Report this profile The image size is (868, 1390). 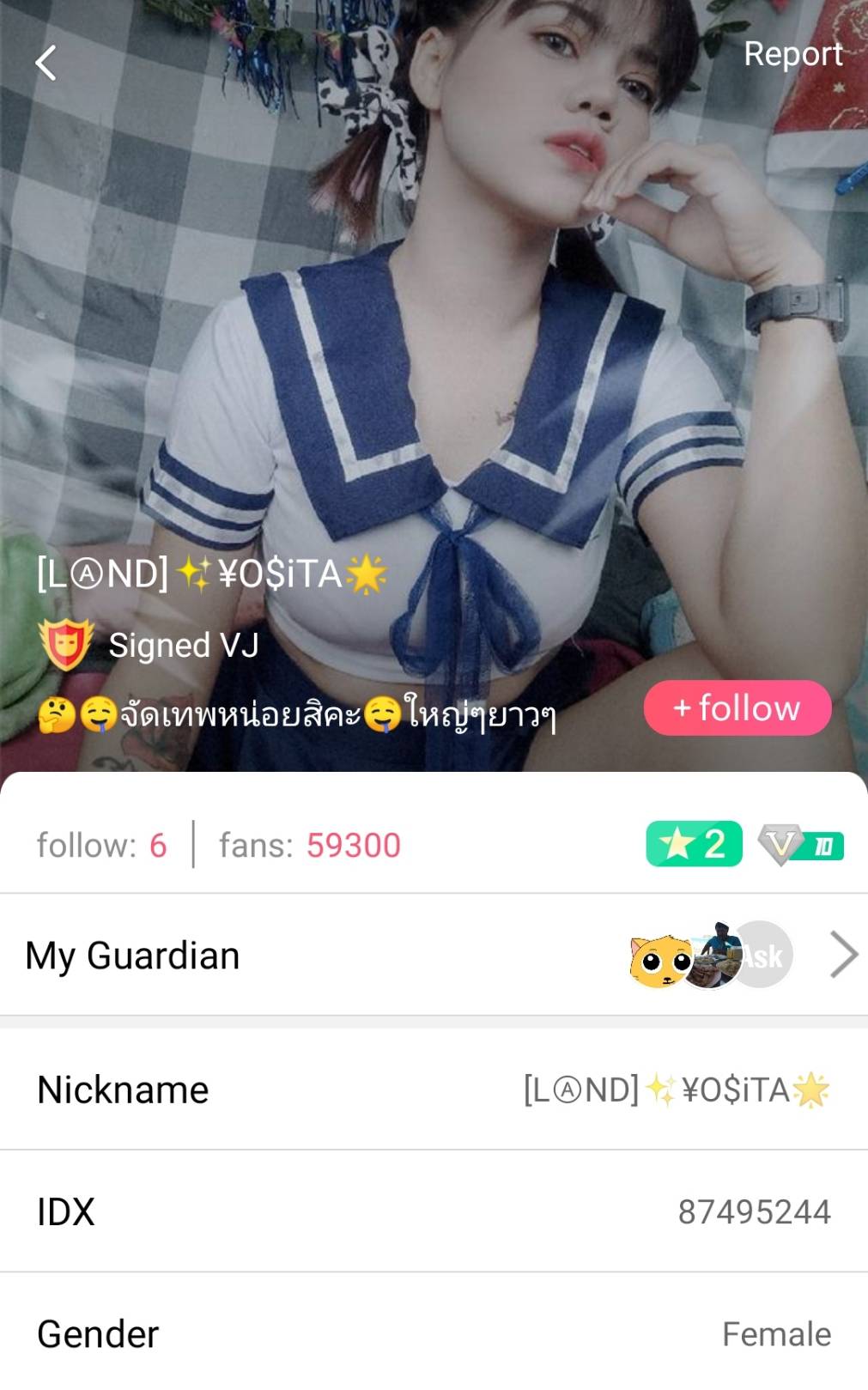tap(792, 54)
